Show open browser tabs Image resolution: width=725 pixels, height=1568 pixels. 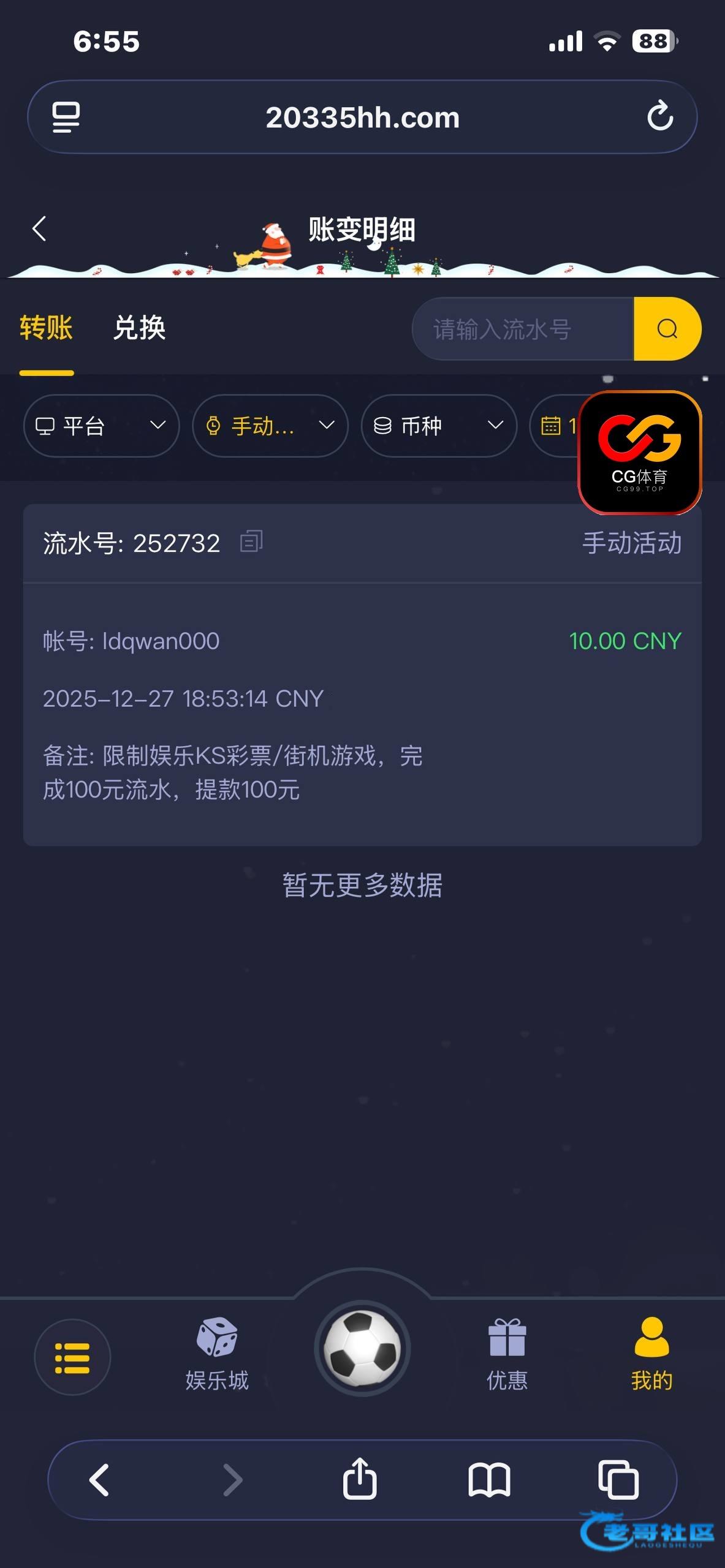[x=618, y=1480]
